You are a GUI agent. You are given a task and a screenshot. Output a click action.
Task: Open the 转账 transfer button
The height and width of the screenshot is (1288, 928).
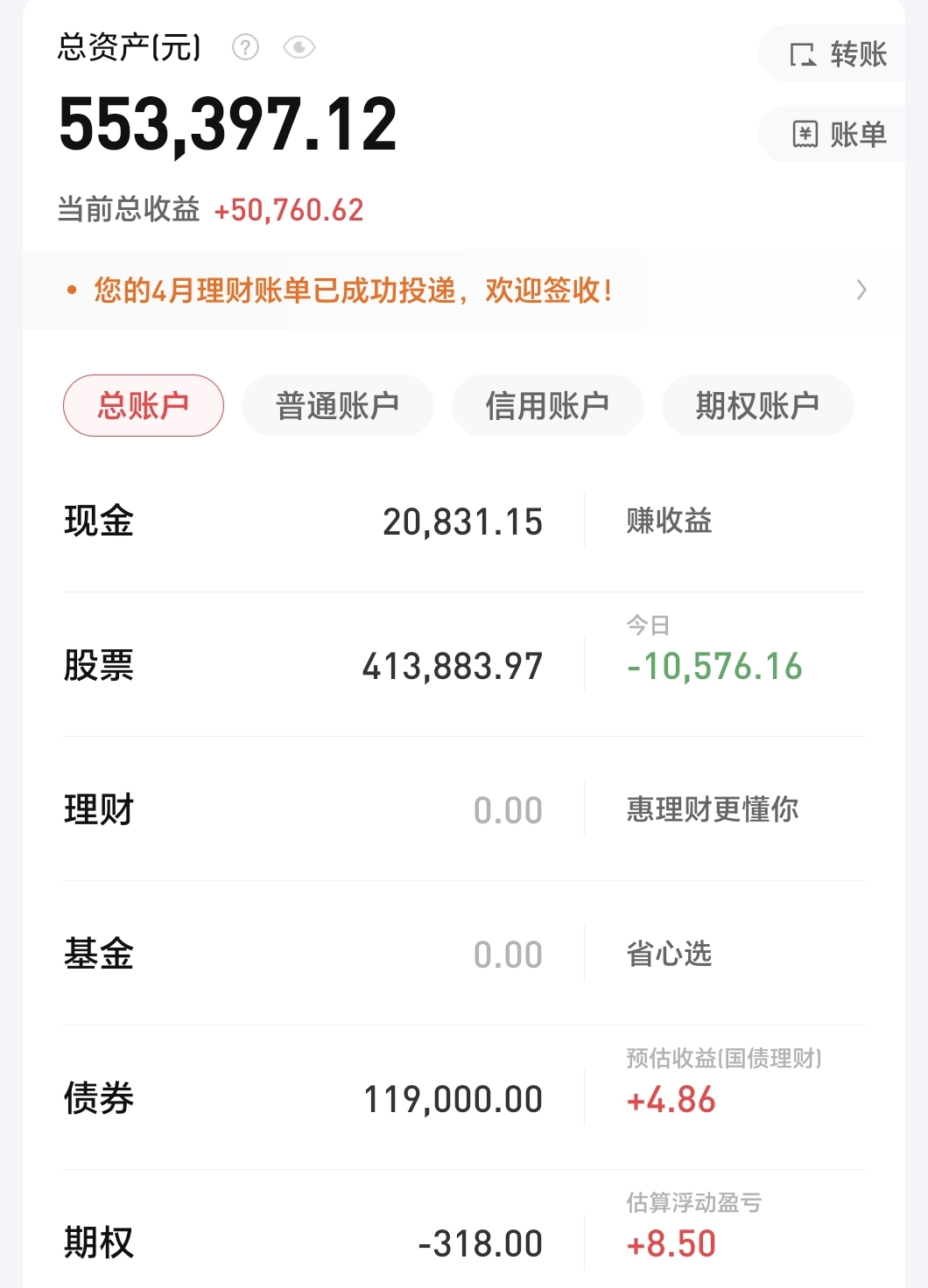(838, 54)
